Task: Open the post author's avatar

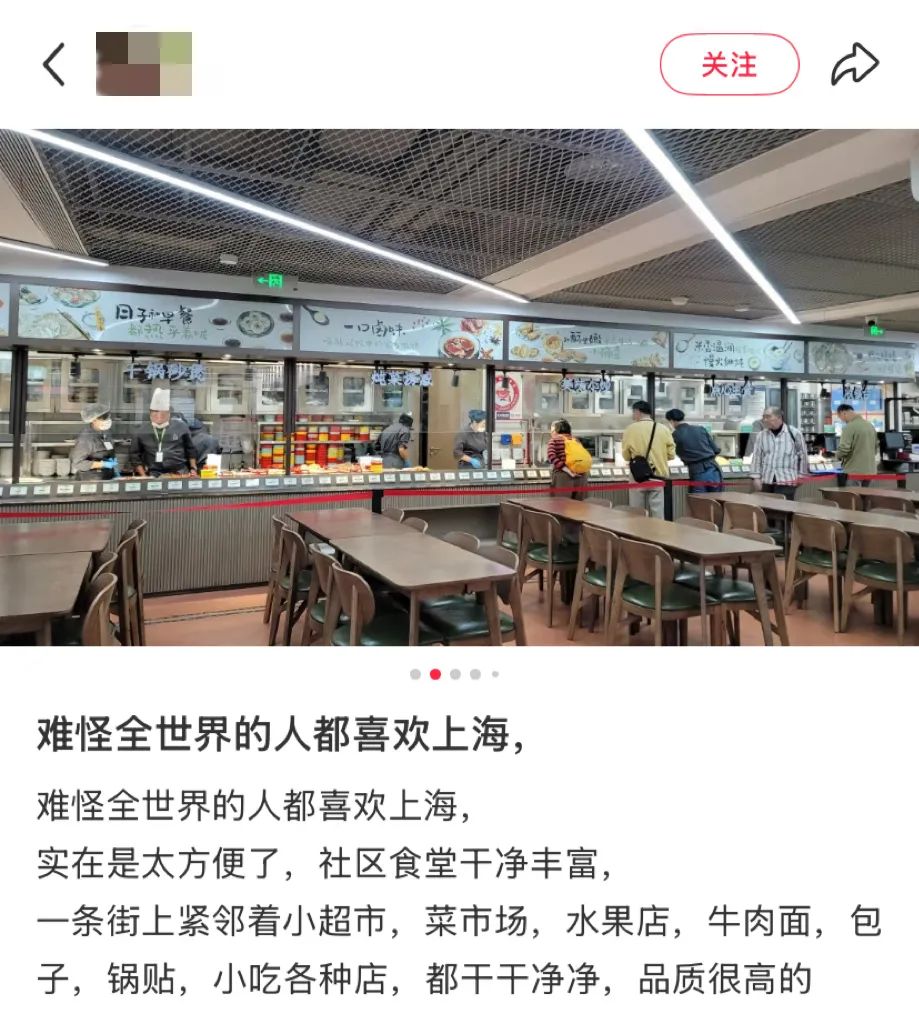Action: [x=143, y=64]
